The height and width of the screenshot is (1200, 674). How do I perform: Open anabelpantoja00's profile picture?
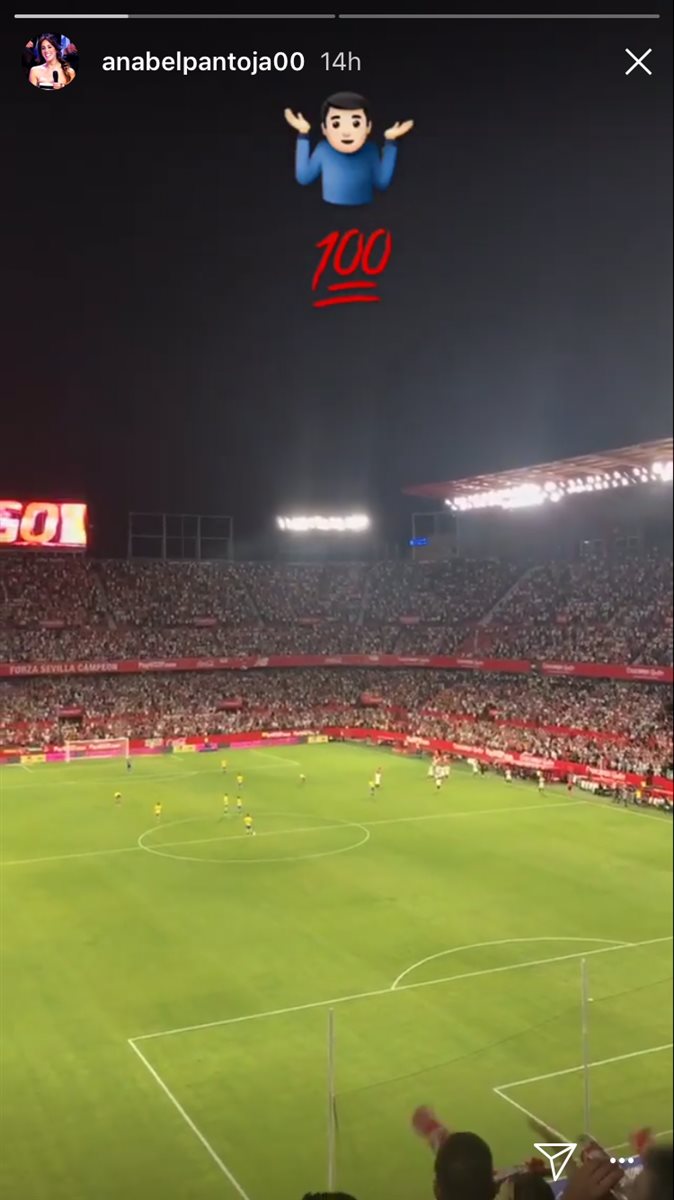[50, 62]
